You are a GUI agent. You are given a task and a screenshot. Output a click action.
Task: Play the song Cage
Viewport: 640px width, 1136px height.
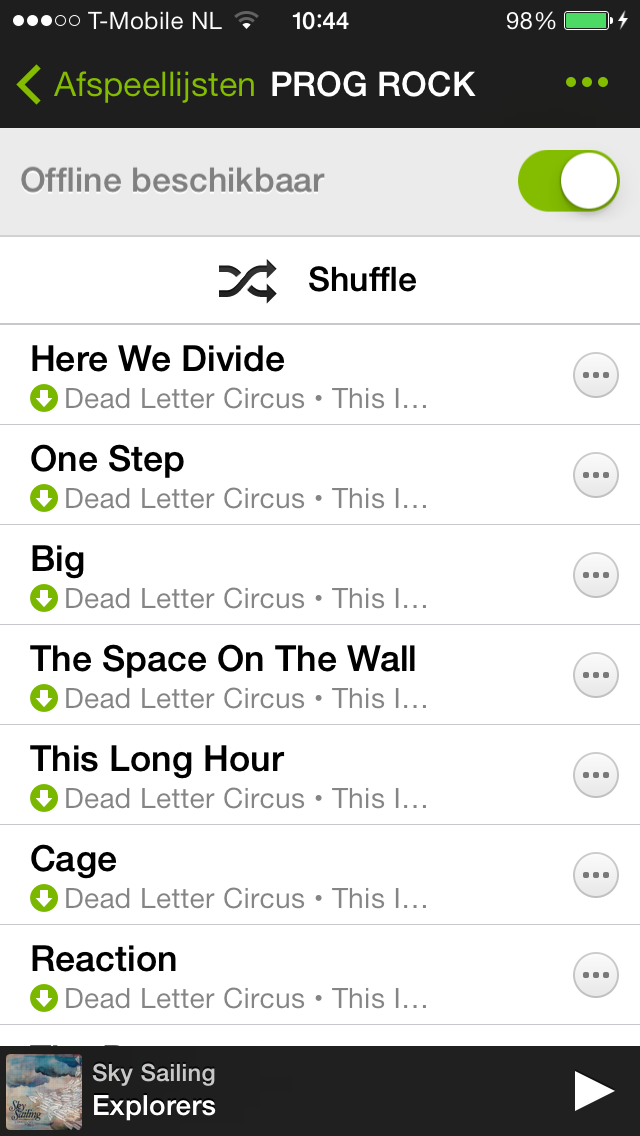(280, 875)
